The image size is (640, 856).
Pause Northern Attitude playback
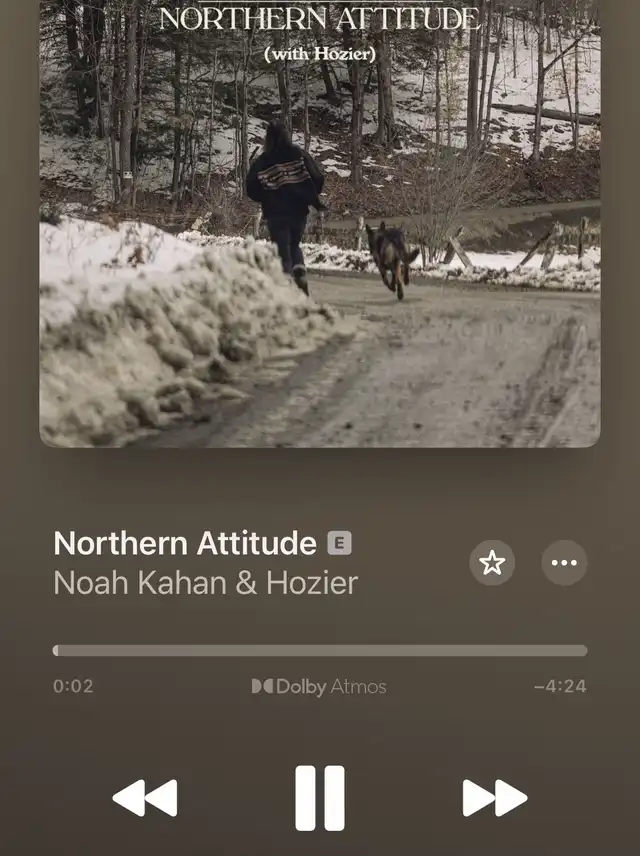[320, 797]
